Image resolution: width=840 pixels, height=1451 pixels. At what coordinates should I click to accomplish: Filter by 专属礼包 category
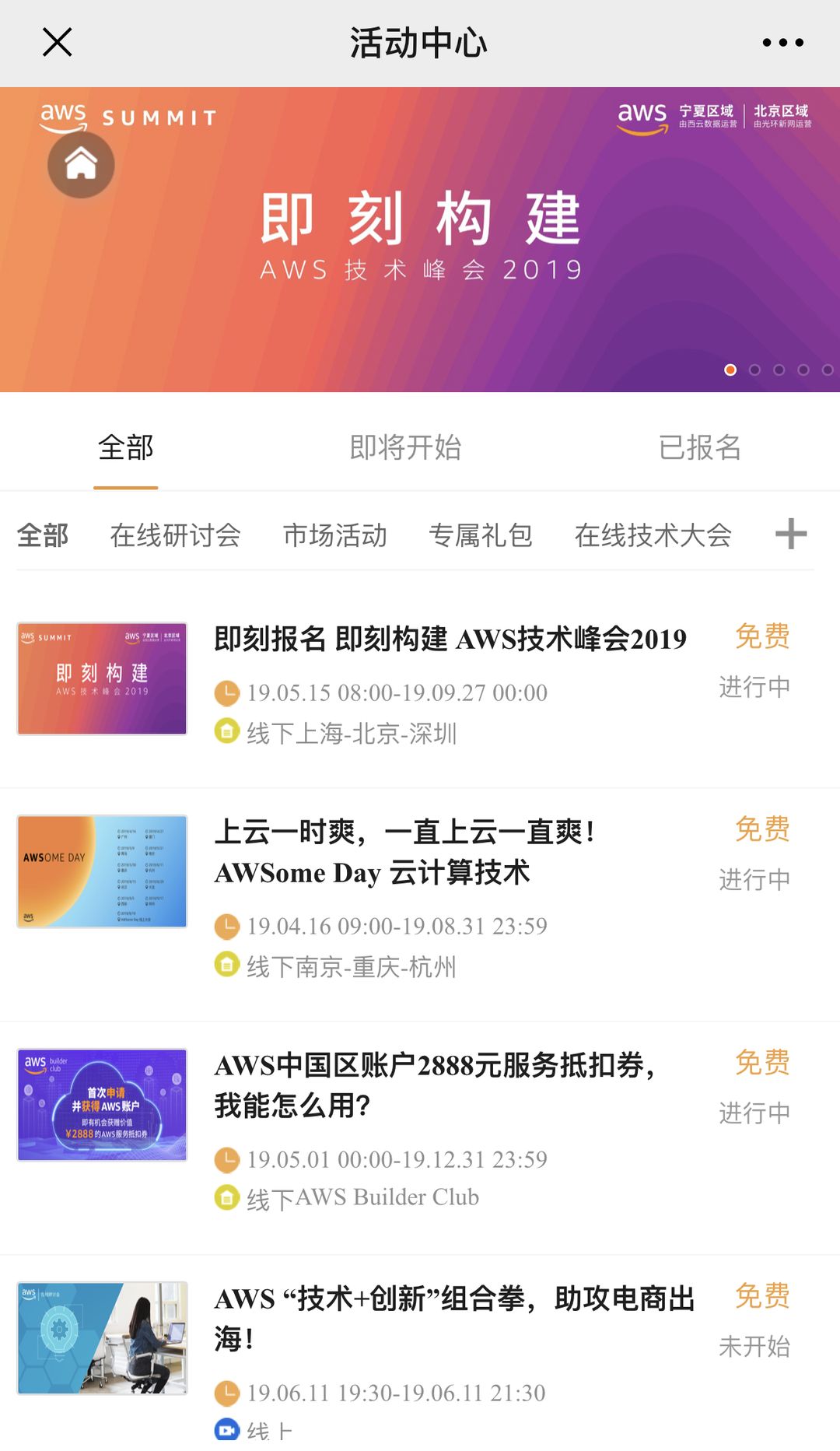481,535
